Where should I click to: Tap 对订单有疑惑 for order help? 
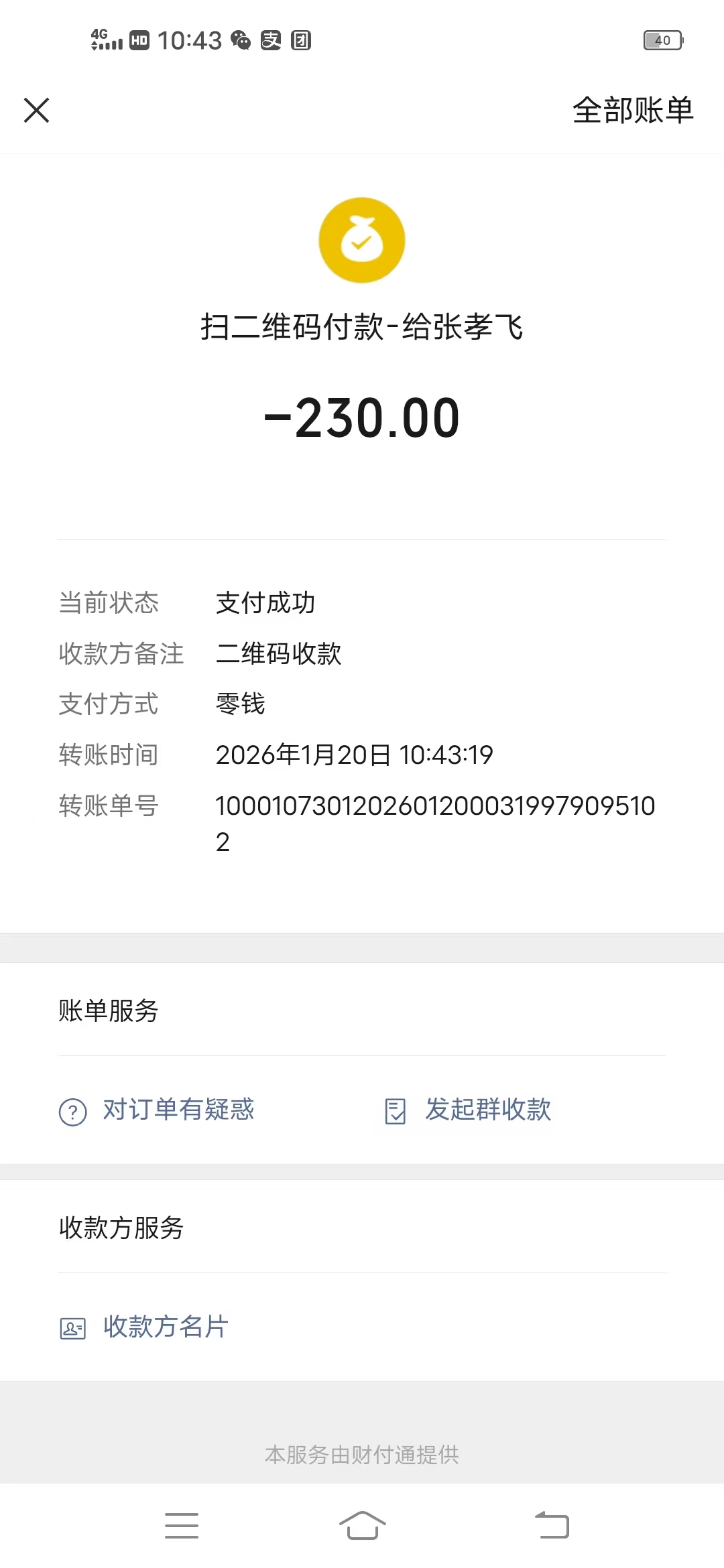(158, 1110)
